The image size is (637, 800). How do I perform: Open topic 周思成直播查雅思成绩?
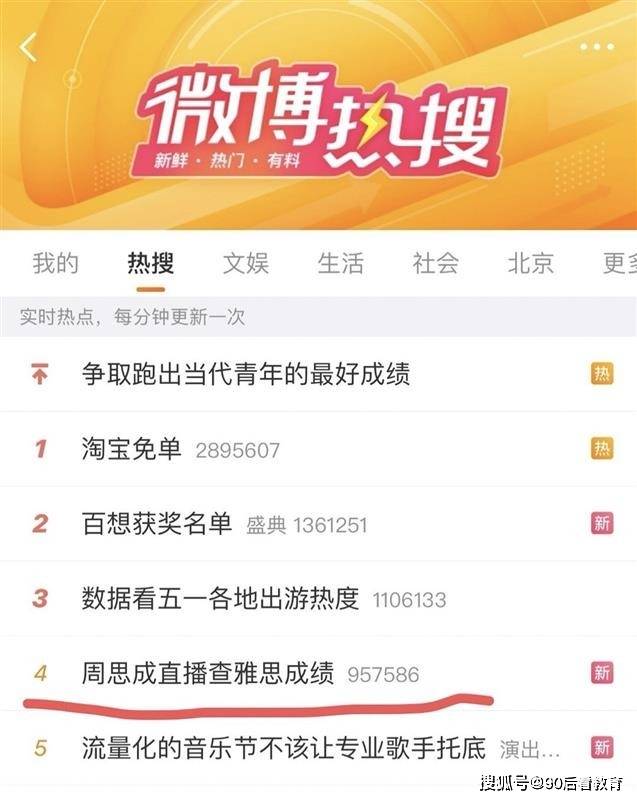[x=208, y=673]
